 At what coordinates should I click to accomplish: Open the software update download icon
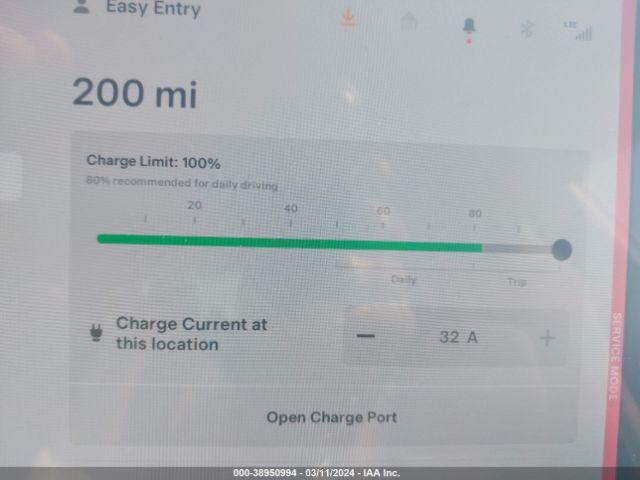pos(348,18)
